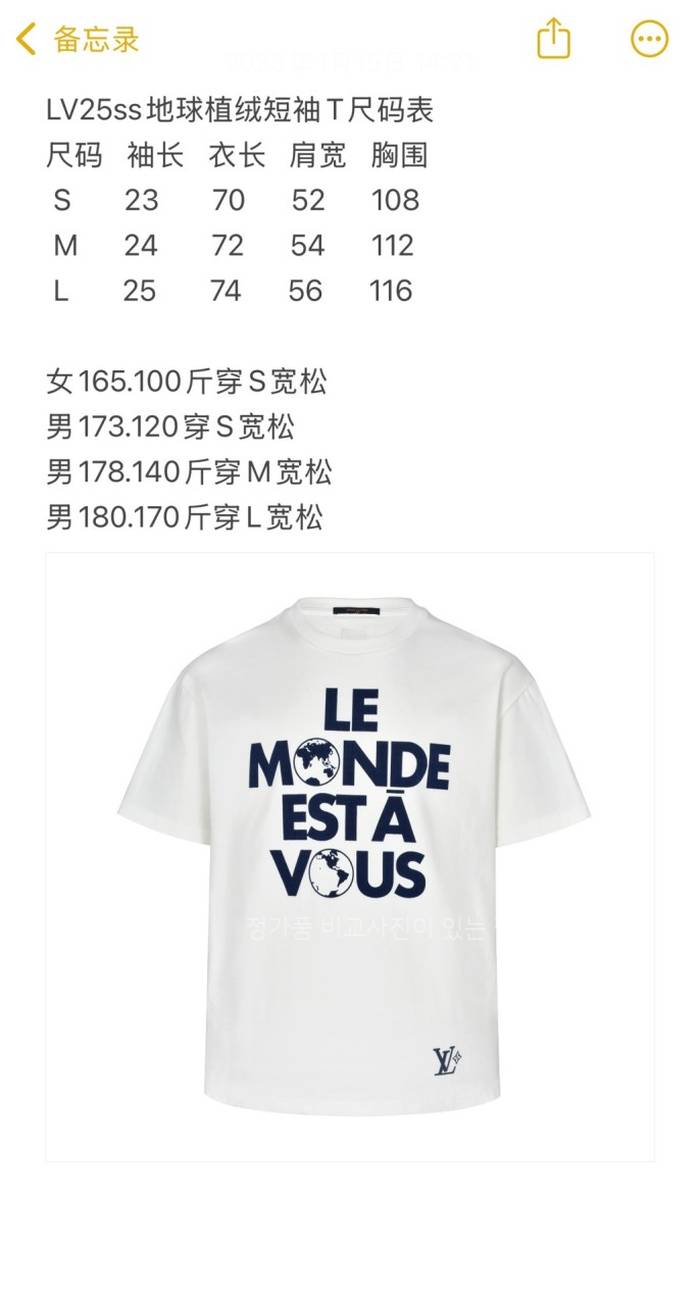Viewport: 700px width, 1306px height.
Task: Go back to the 备忘录 list
Action: pyautogui.click(x=76, y=40)
